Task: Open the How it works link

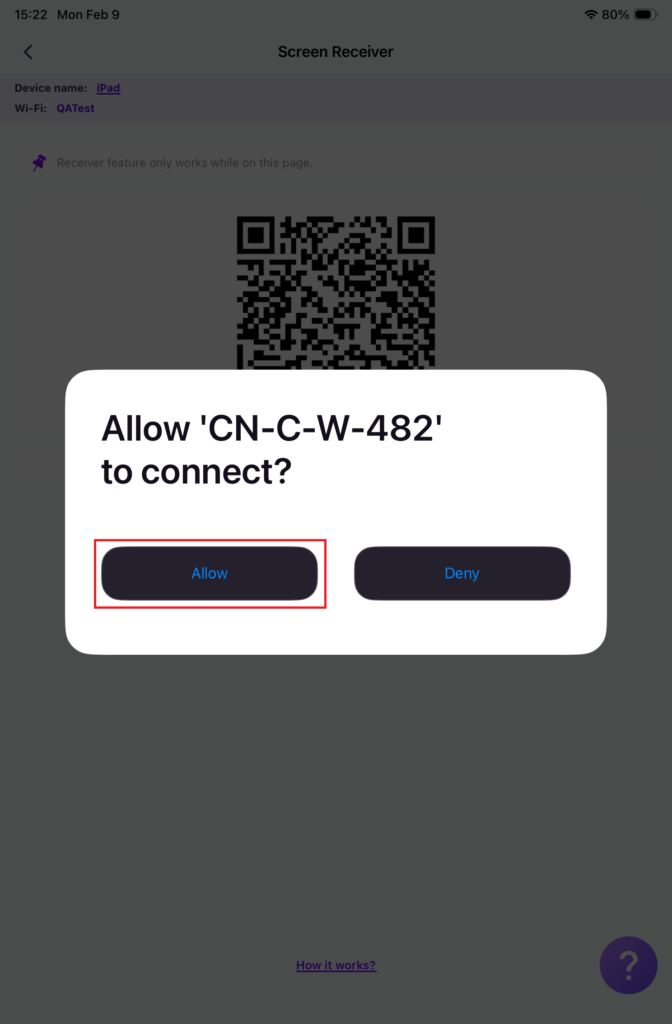Action: coord(336,965)
